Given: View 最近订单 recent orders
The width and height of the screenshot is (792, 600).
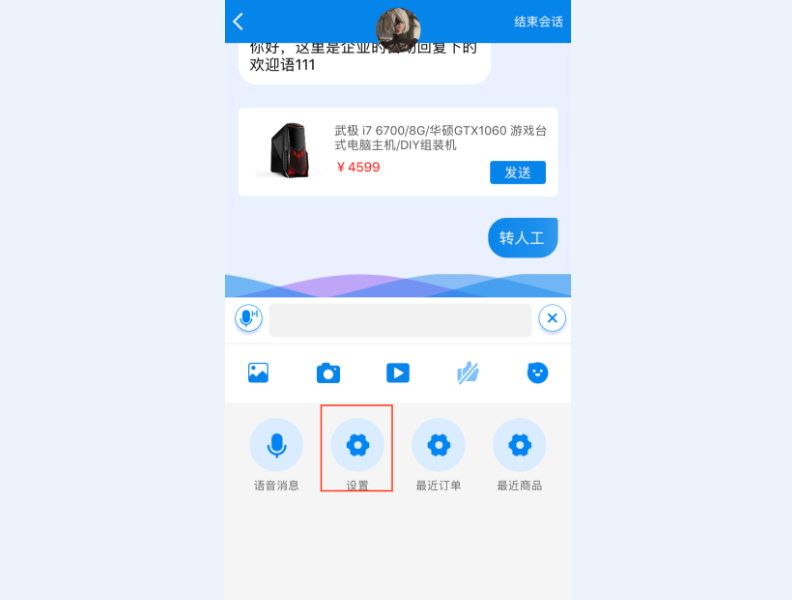Looking at the screenshot, I should click(438, 446).
